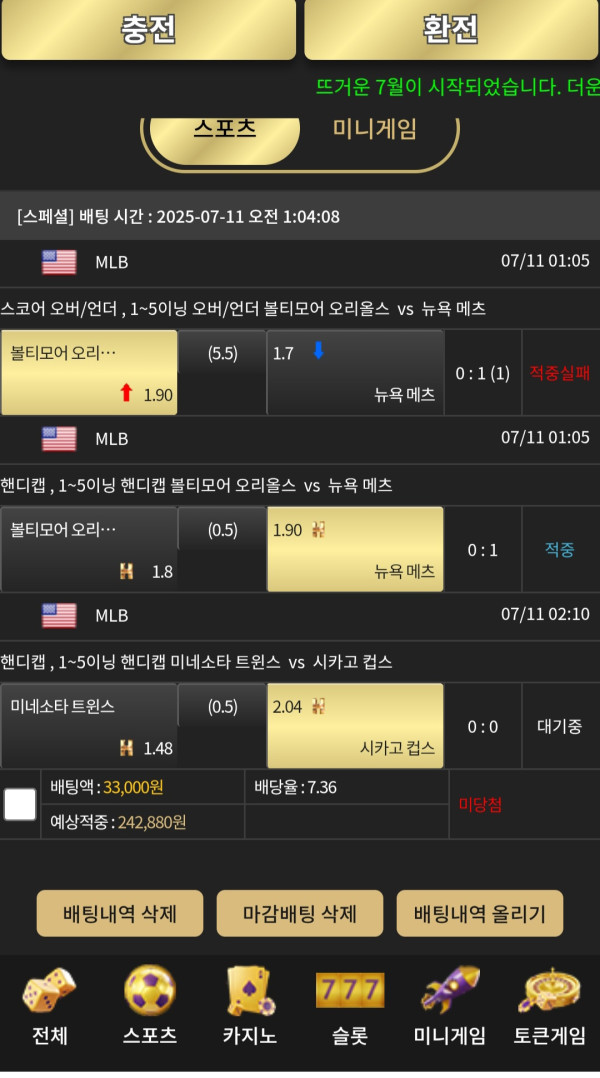
Task: Open 전체 in bottom navigation
Action: click(50, 1007)
